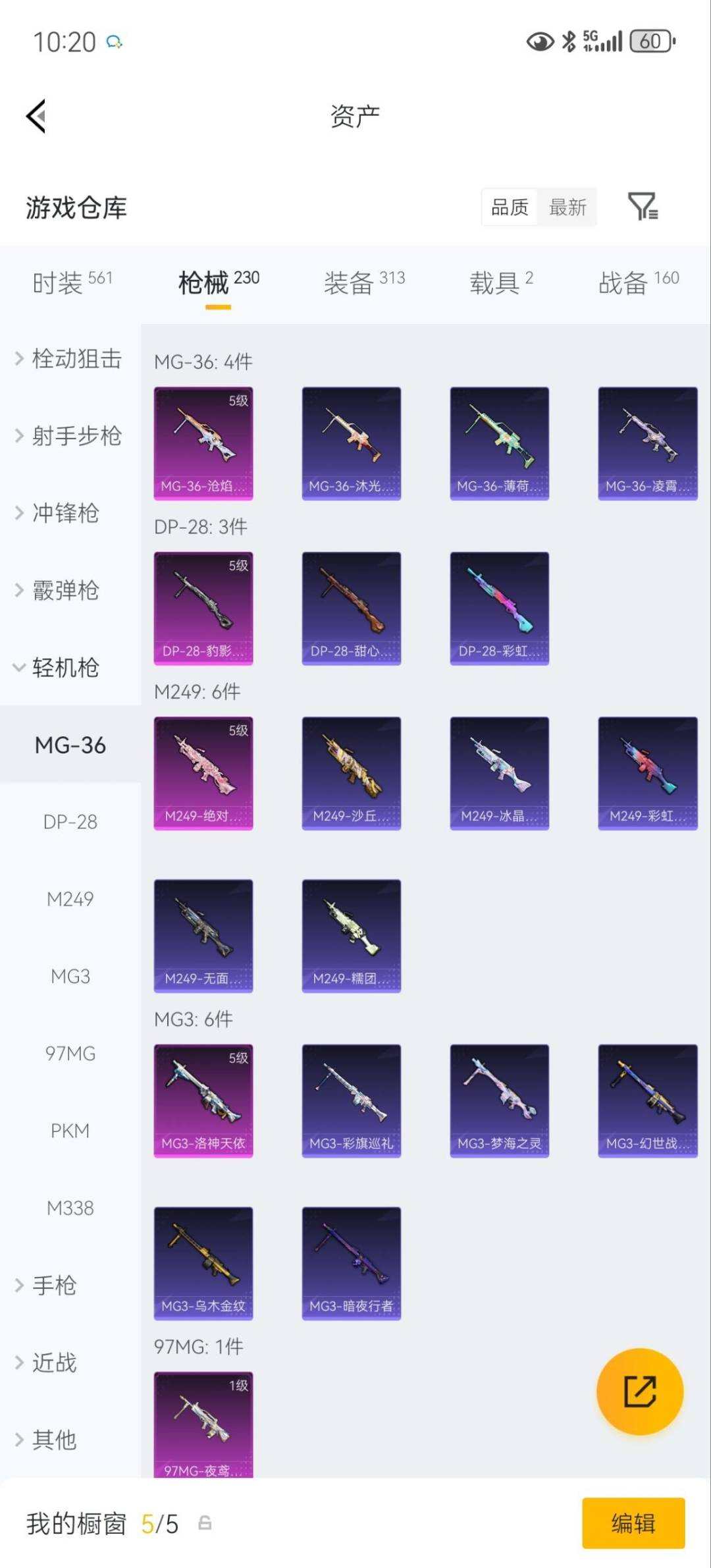
Task: Tap the yellow floating share button
Action: pos(640,1392)
